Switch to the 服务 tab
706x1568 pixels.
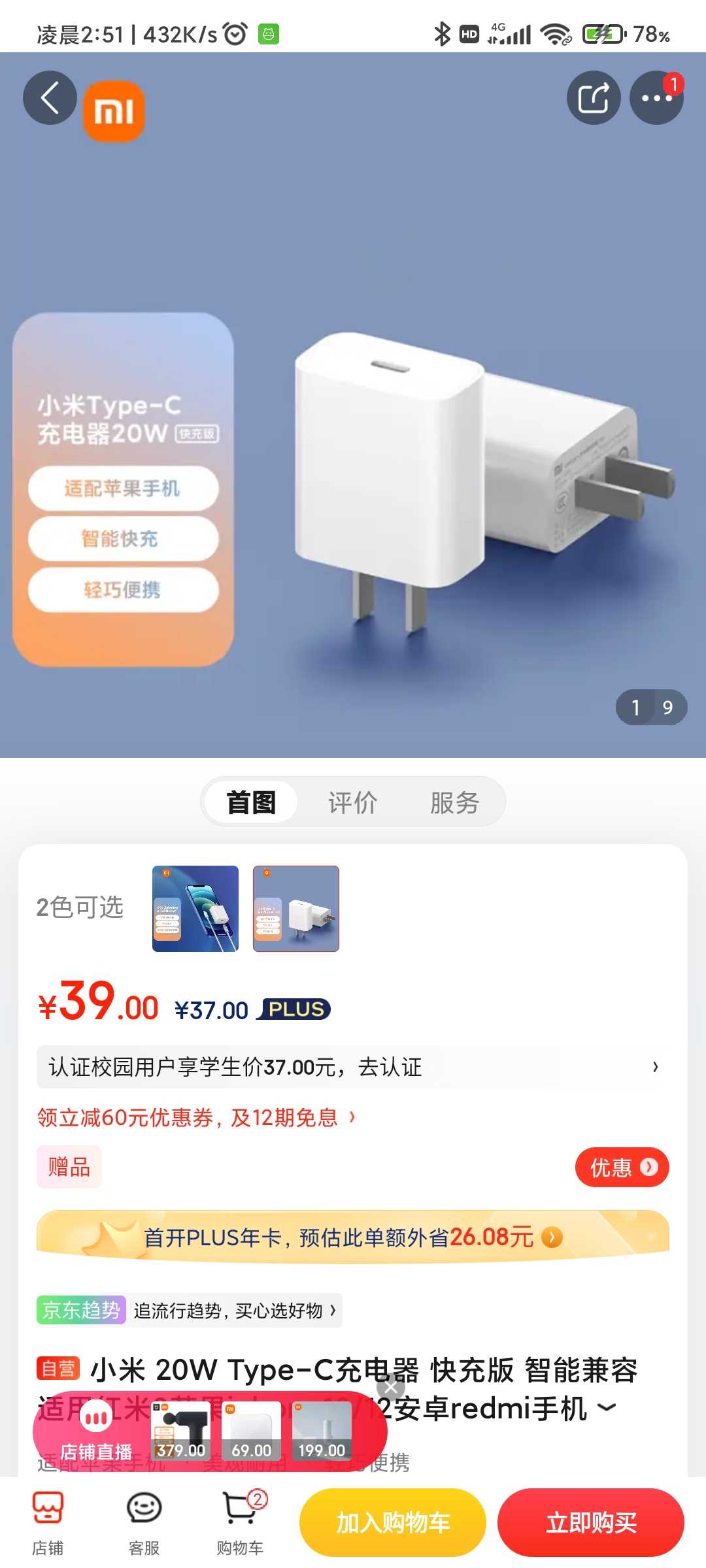click(x=454, y=802)
